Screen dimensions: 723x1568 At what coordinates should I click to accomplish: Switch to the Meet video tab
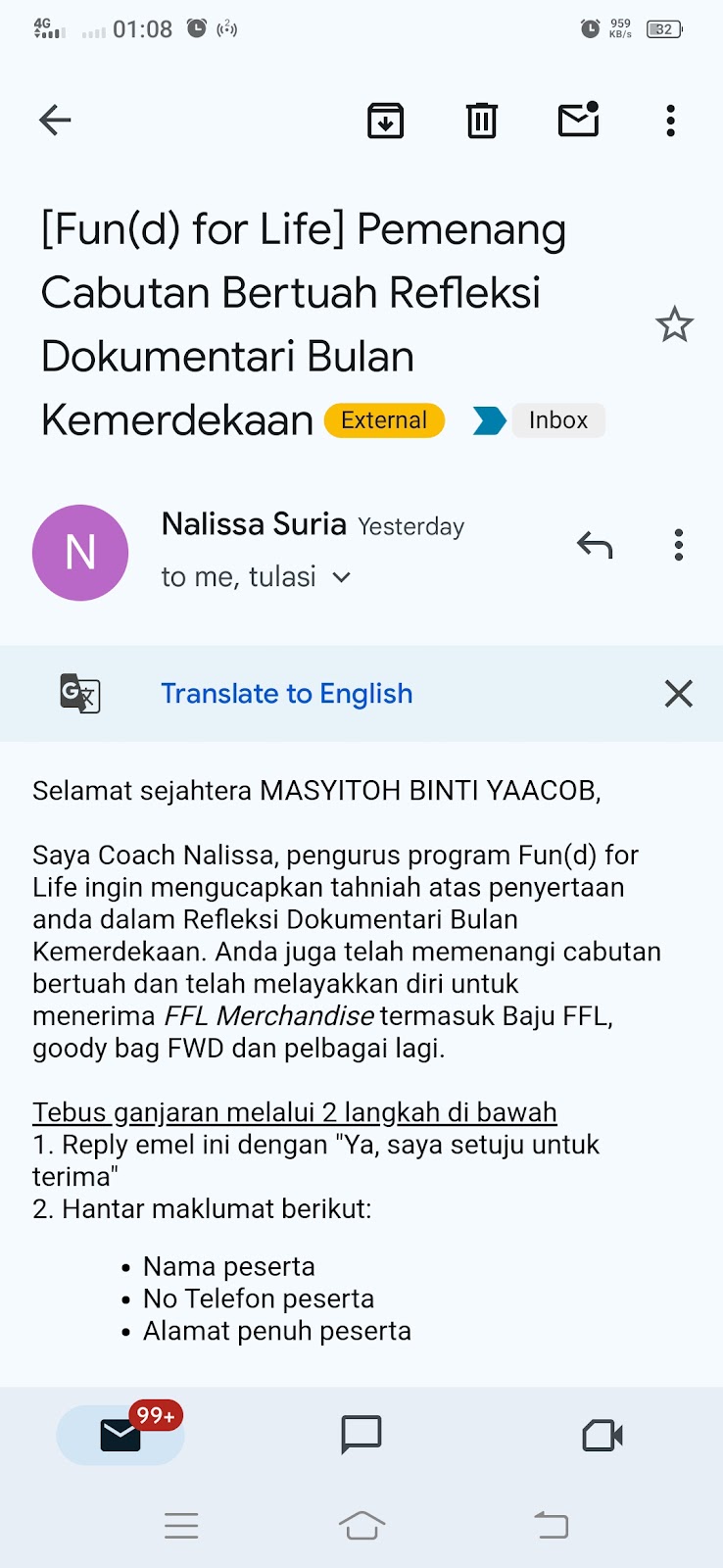pyautogui.click(x=602, y=1436)
